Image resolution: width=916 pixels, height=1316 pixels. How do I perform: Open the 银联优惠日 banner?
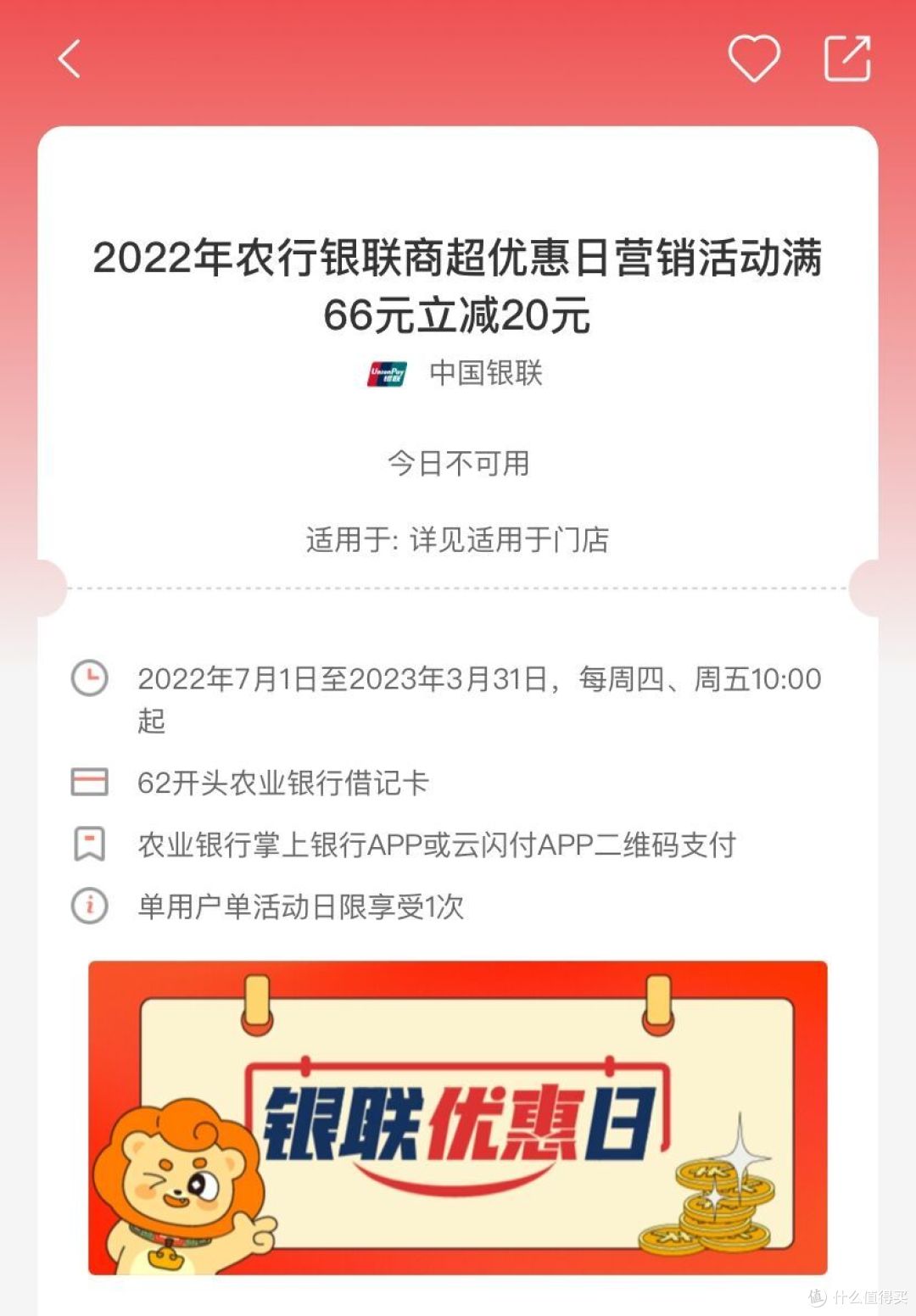458,1117
